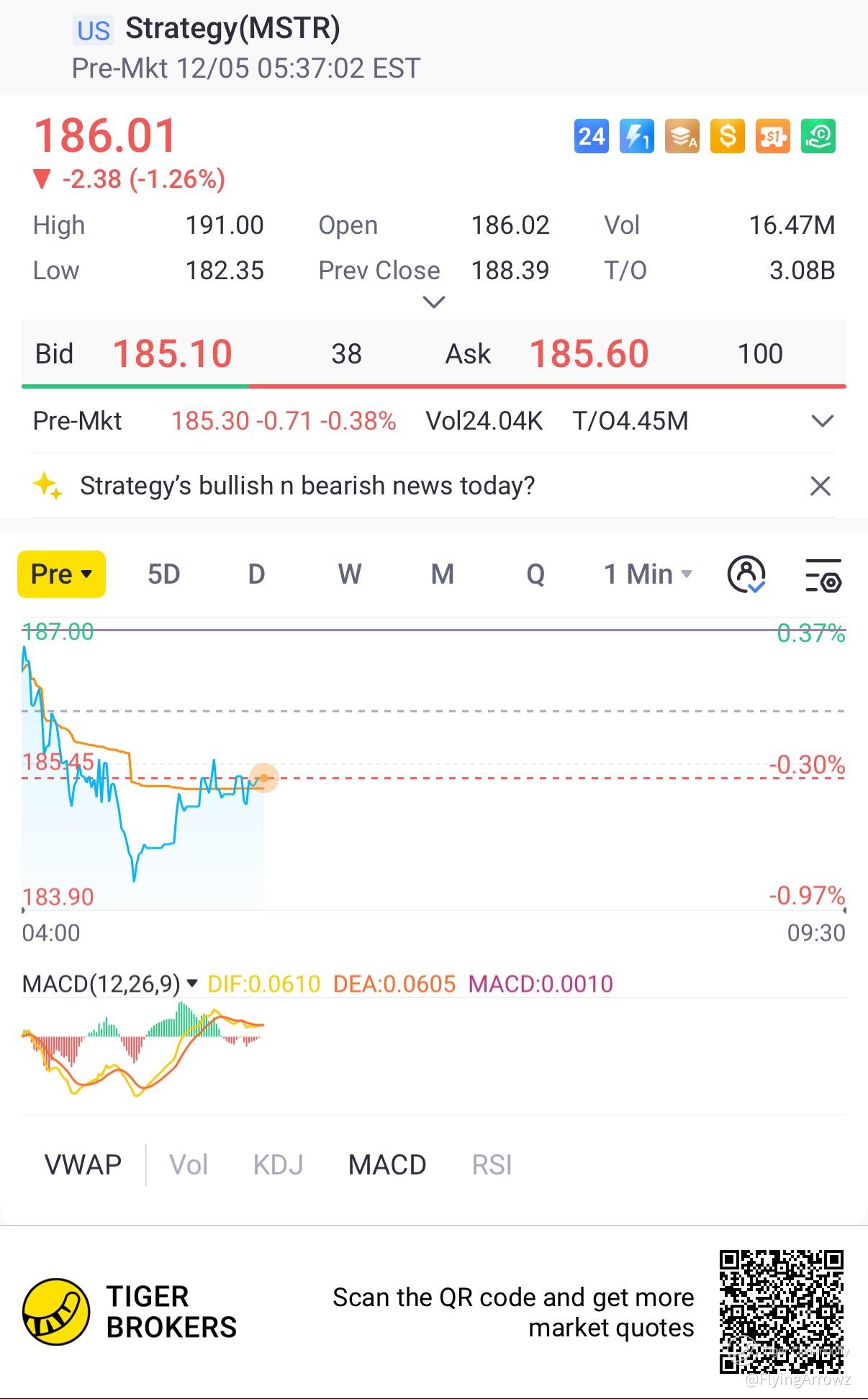Dismiss the bullish n bearish news prompt

(x=820, y=486)
